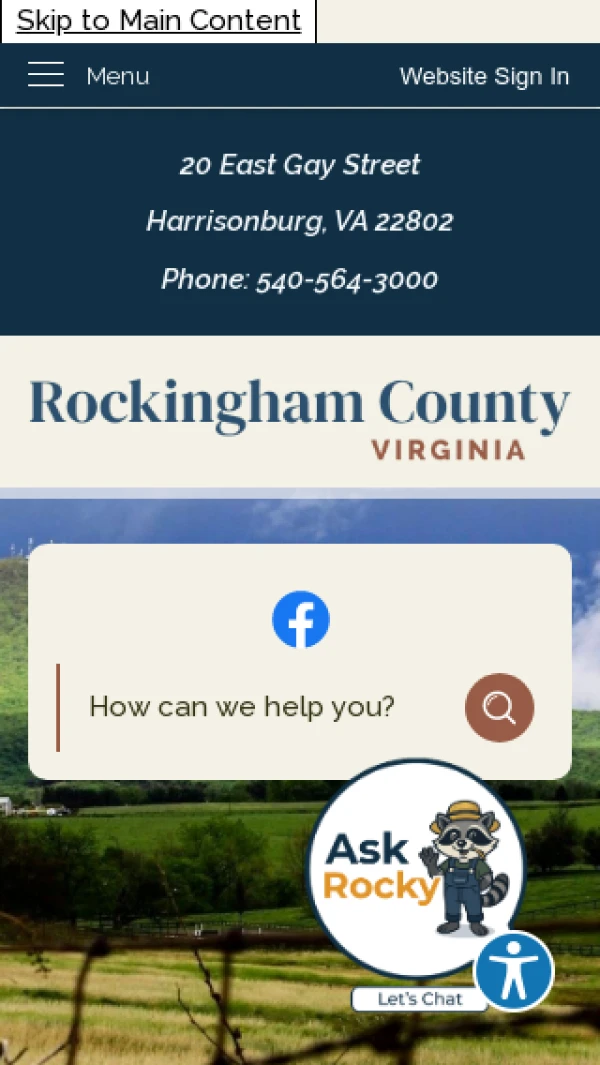Open the hamburger Menu
600x1065 pixels.
click(x=88, y=76)
